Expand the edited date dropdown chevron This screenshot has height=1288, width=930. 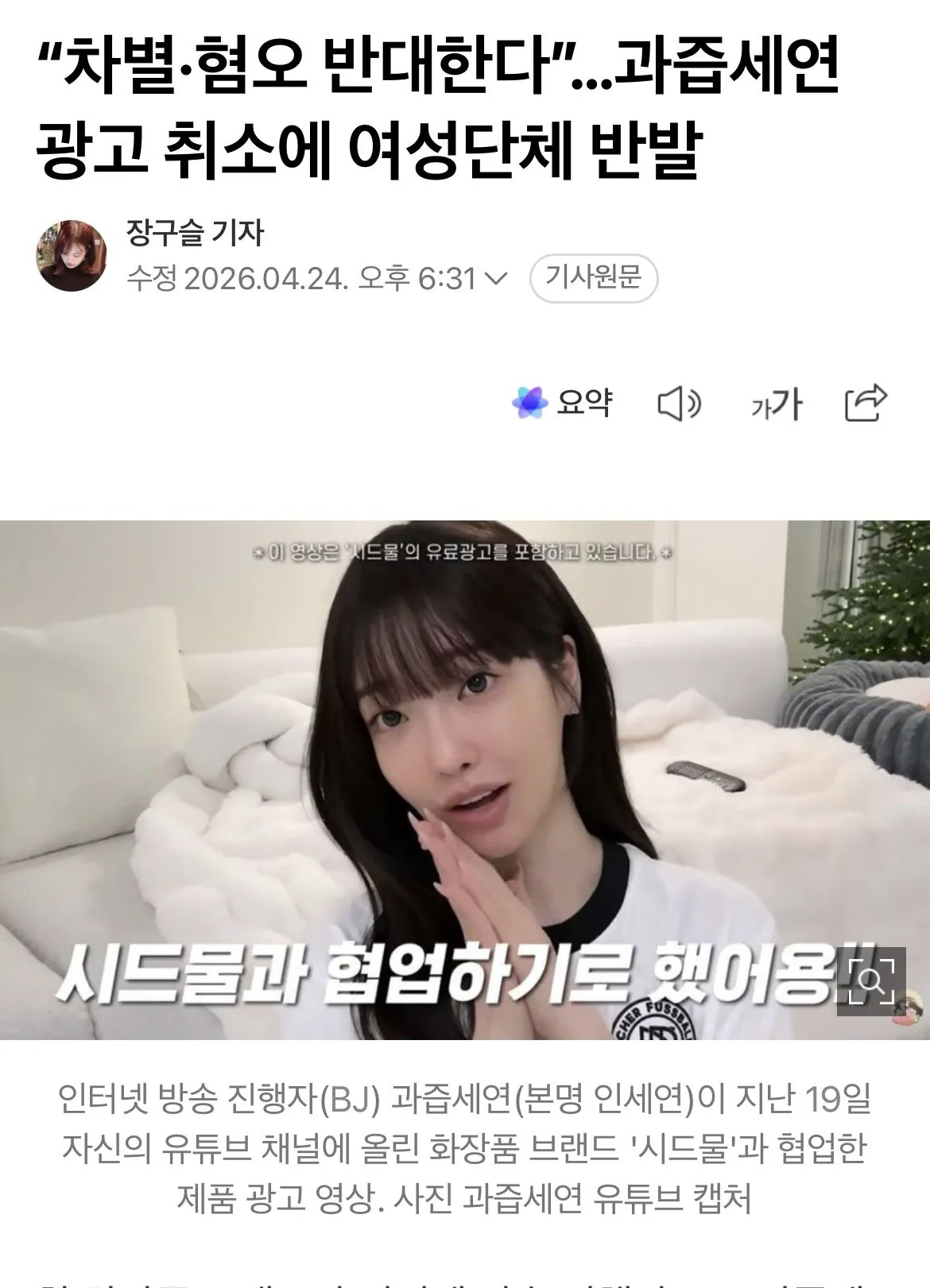coord(494,279)
